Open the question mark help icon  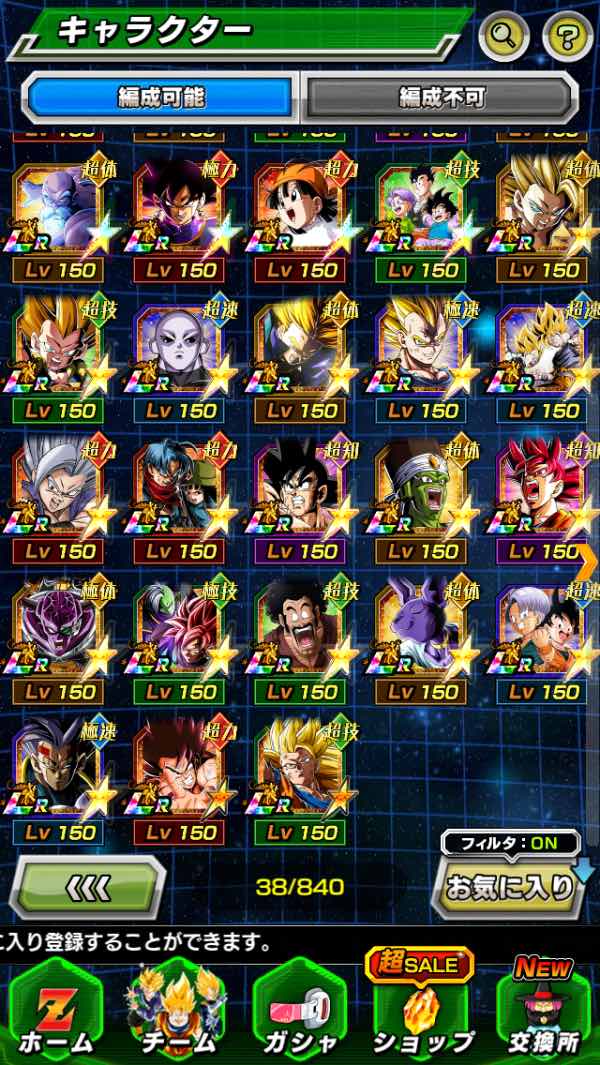(x=567, y=37)
